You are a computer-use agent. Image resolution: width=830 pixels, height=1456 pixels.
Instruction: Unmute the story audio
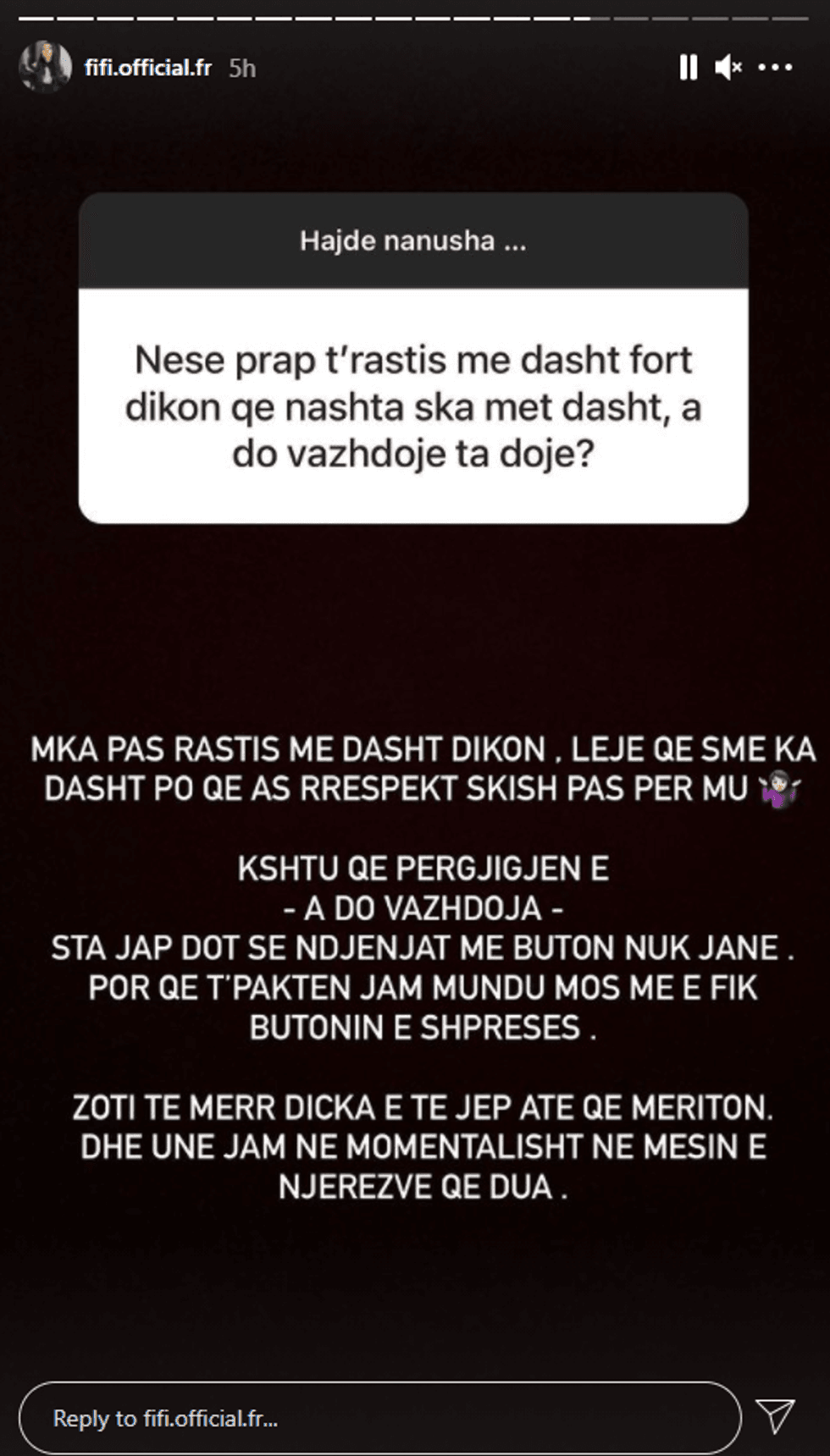point(728,68)
